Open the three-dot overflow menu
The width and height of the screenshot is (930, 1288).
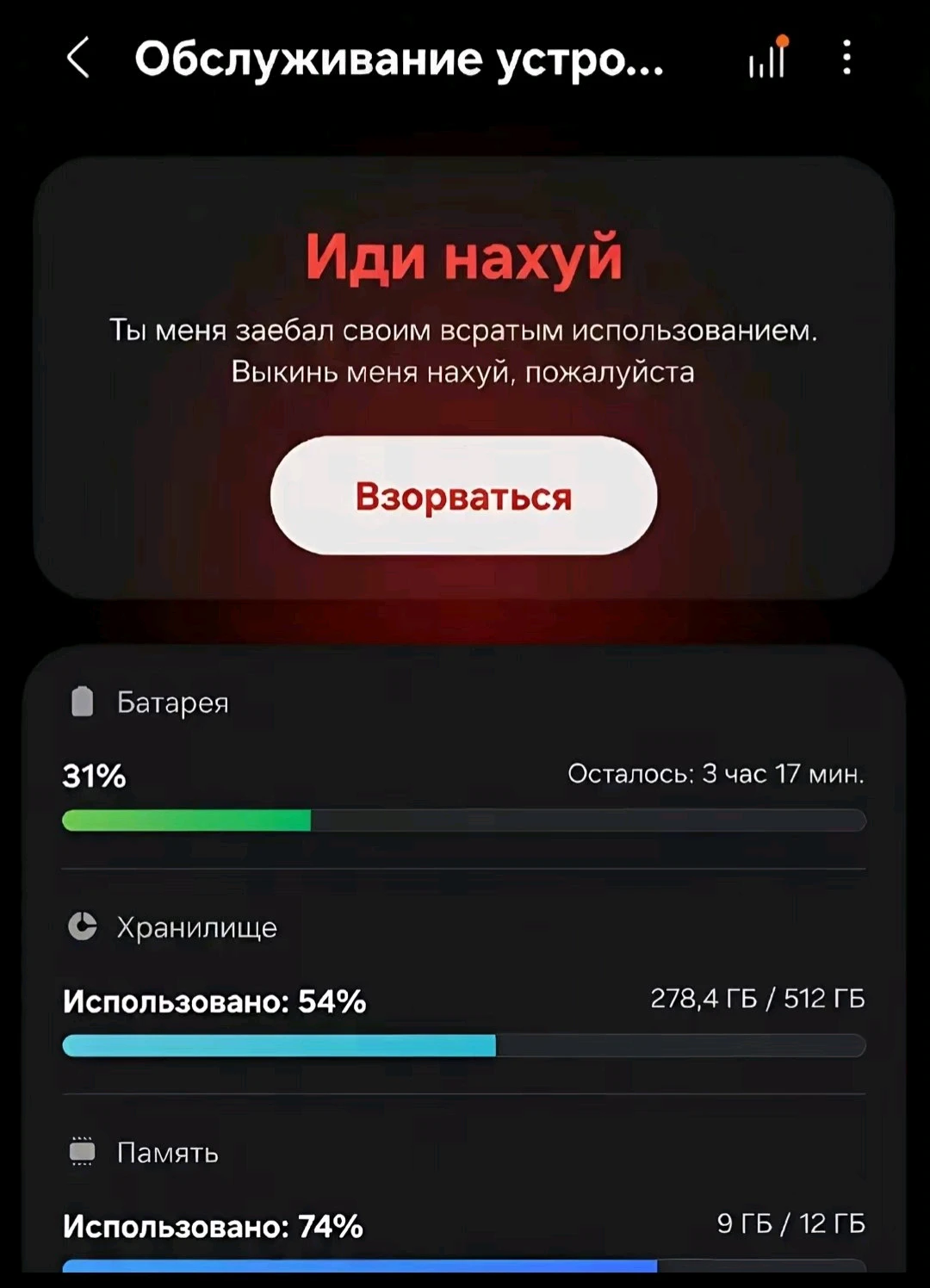click(x=847, y=58)
